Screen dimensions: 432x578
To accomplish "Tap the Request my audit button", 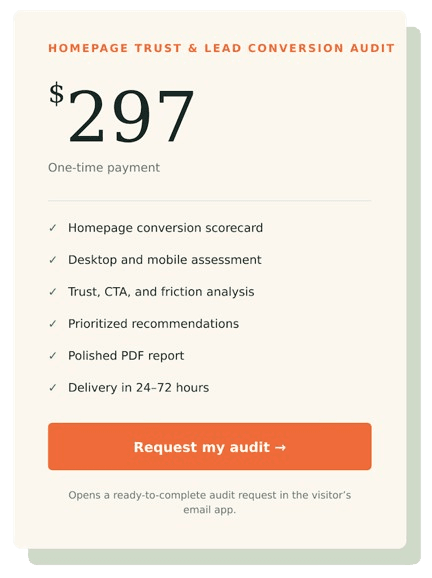I will tap(209, 446).
